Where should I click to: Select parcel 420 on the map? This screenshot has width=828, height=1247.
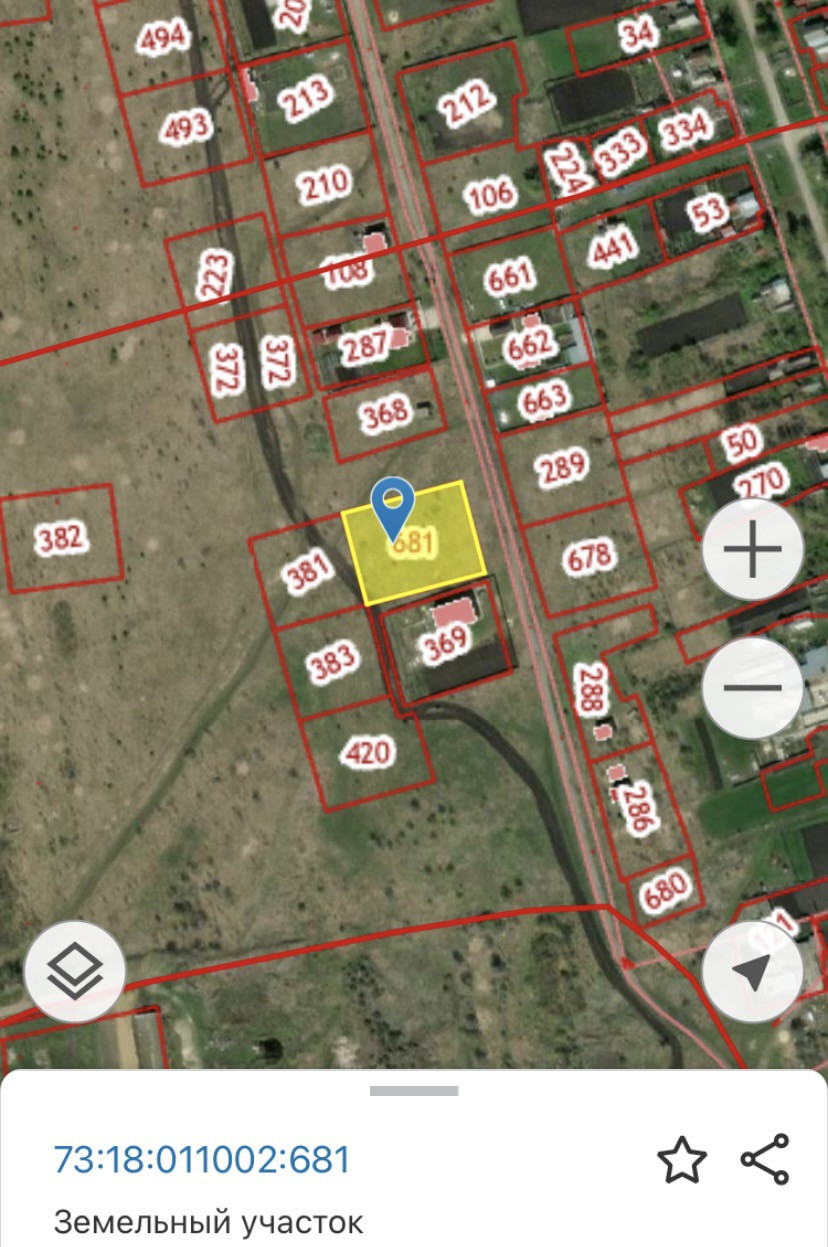tap(370, 752)
